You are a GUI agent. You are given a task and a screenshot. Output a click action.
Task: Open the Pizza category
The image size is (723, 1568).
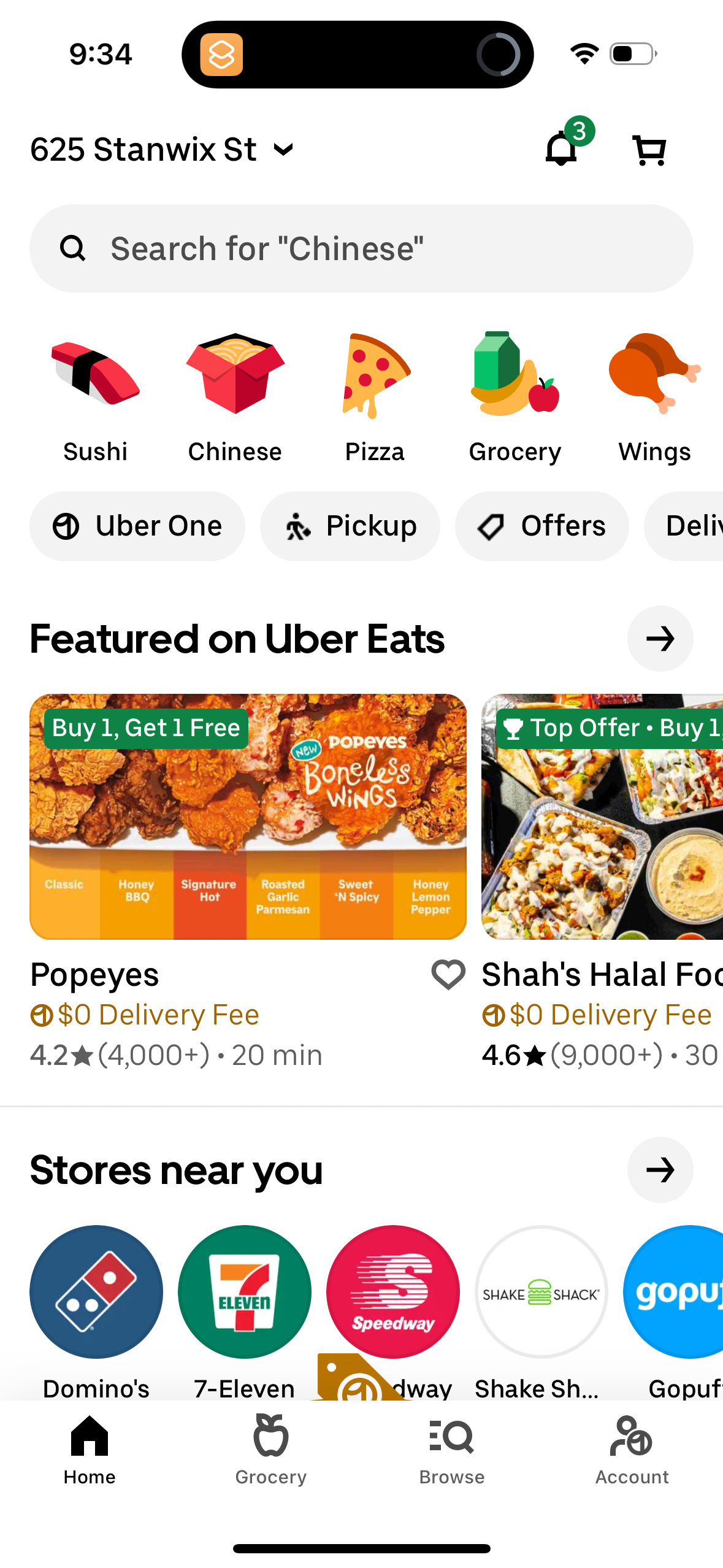(375, 396)
